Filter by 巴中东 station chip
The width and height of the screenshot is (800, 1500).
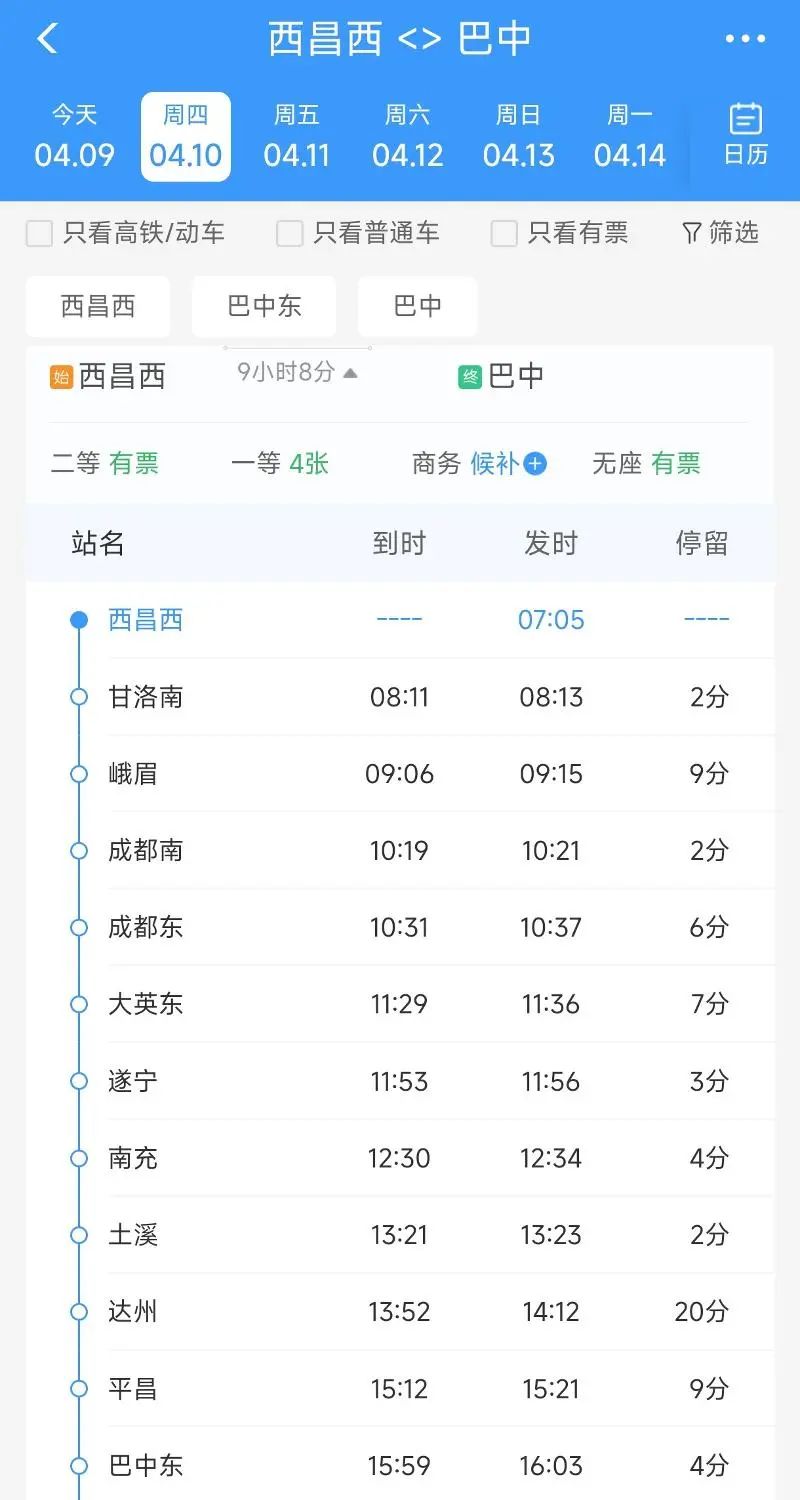(264, 306)
